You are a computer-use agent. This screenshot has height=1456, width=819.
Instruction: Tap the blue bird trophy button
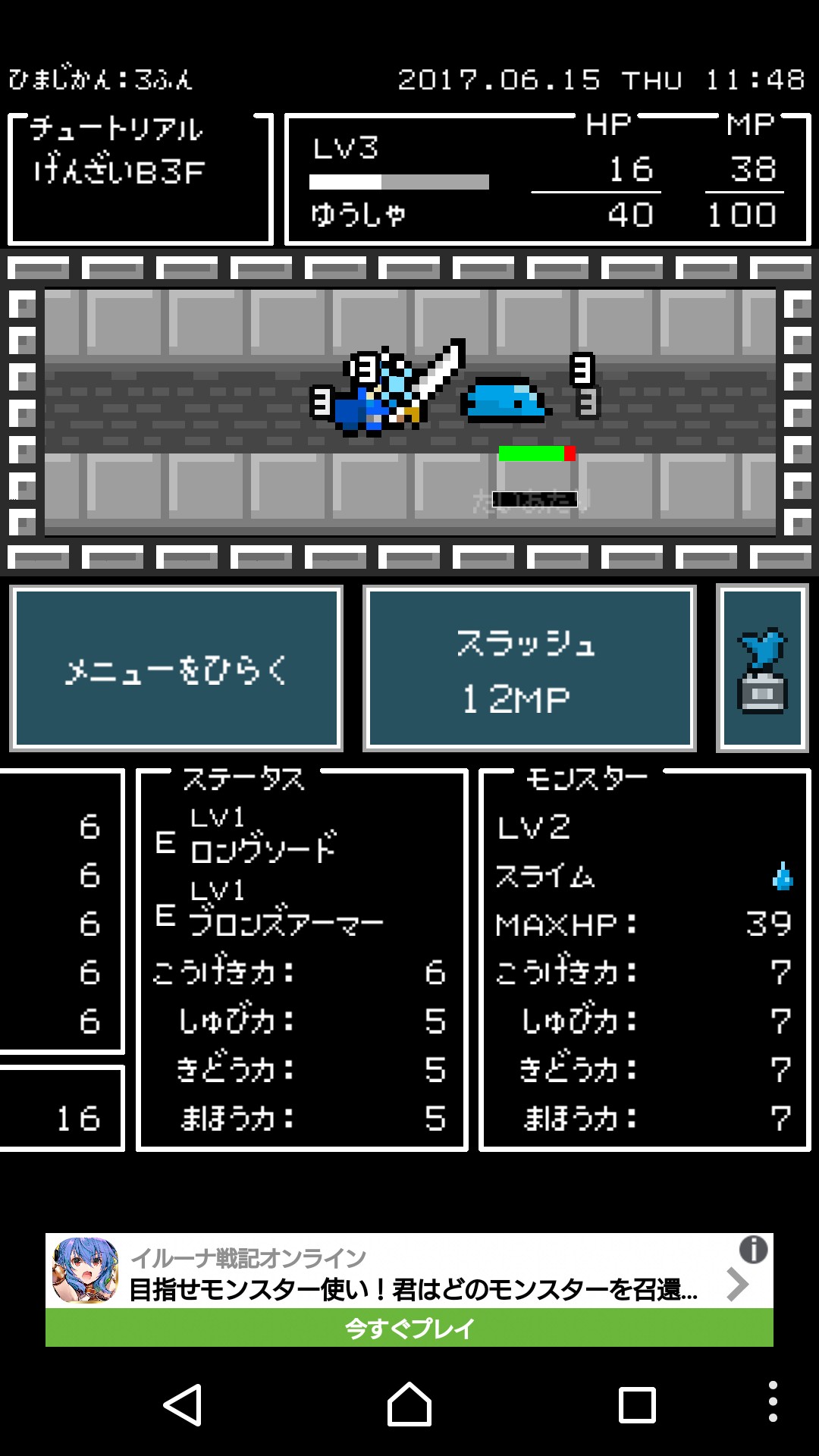(x=762, y=669)
